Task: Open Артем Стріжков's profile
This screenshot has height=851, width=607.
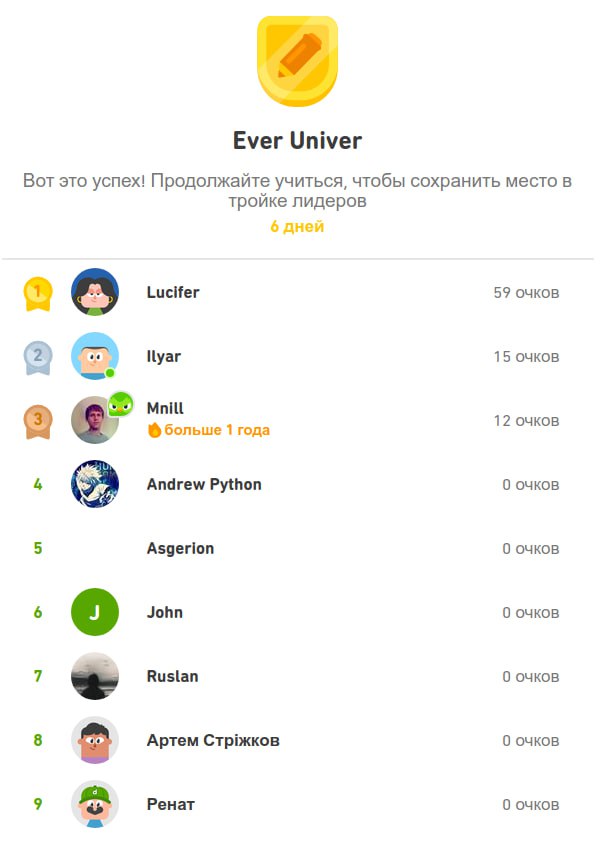Action: tap(213, 740)
